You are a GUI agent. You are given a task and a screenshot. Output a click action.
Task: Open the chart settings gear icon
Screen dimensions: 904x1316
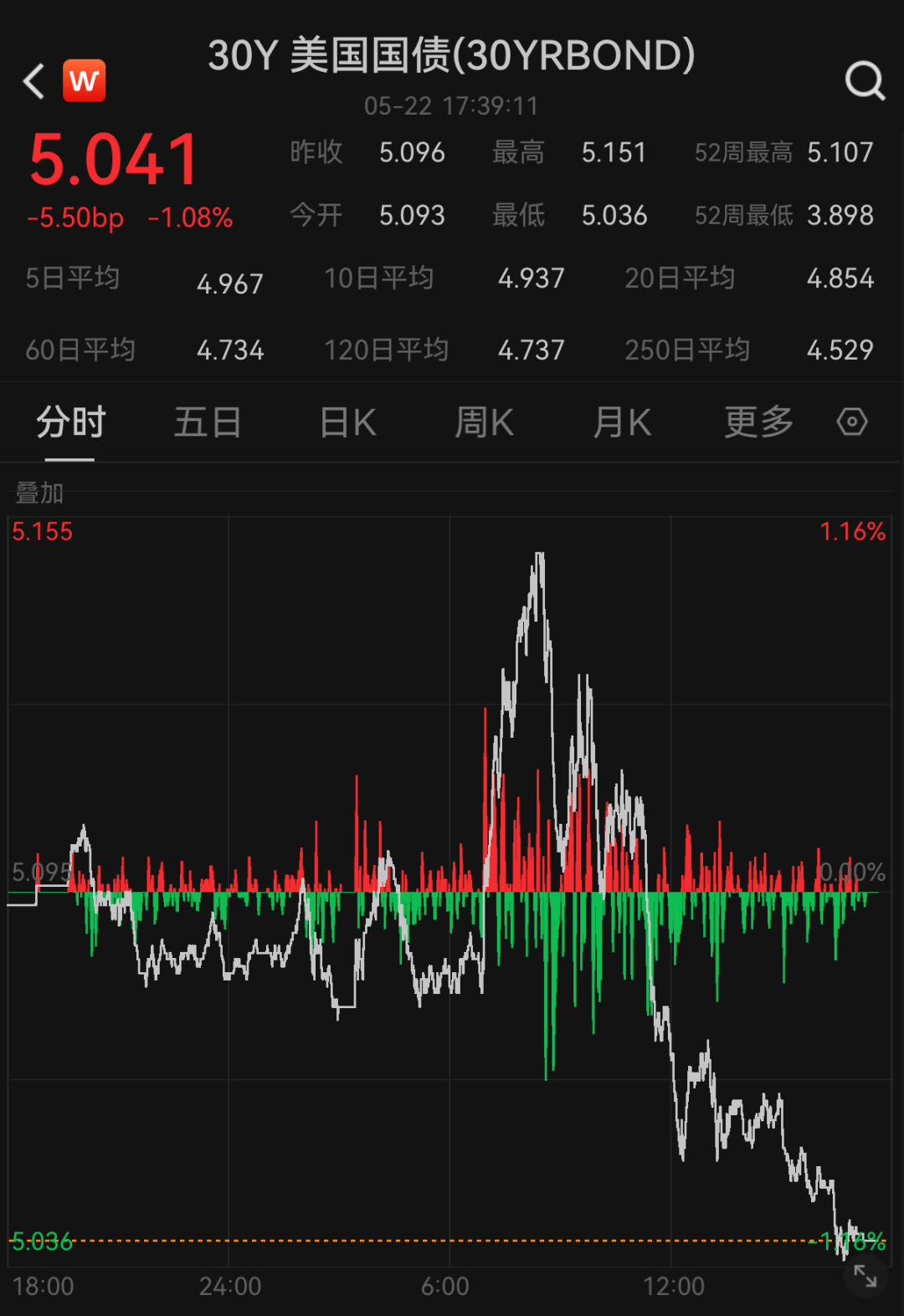(852, 422)
